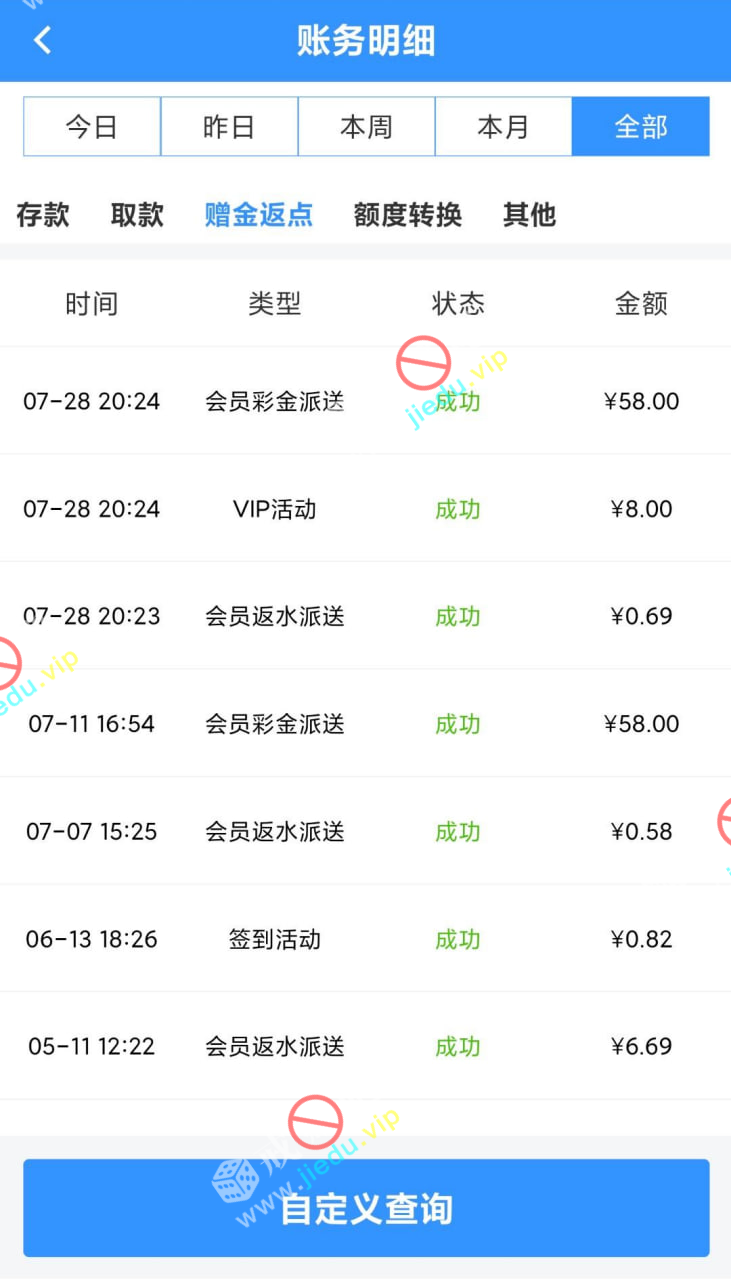
Task: Tap the 自定义查询 button
Action: coord(366,1208)
